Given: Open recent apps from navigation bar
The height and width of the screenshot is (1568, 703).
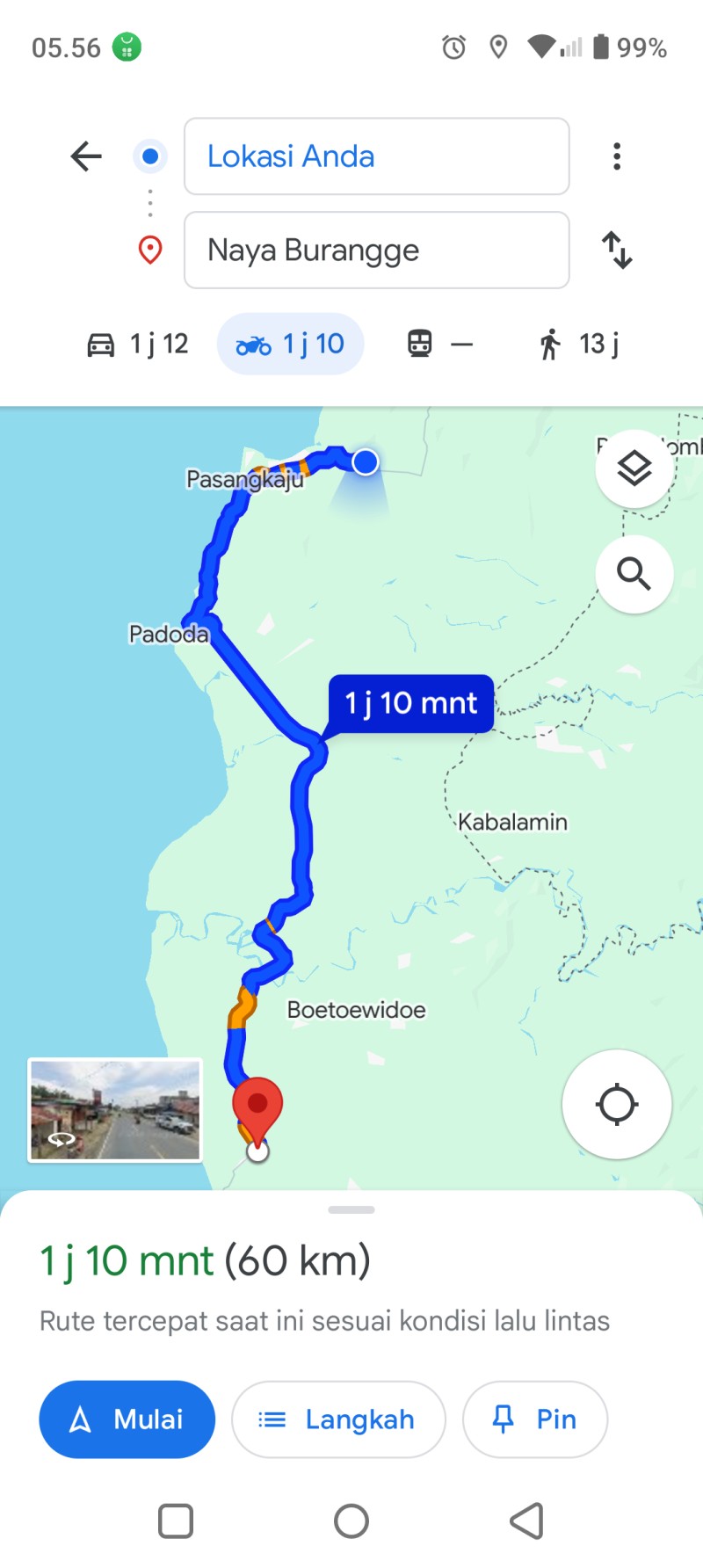Looking at the screenshot, I should pos(176,1521).
